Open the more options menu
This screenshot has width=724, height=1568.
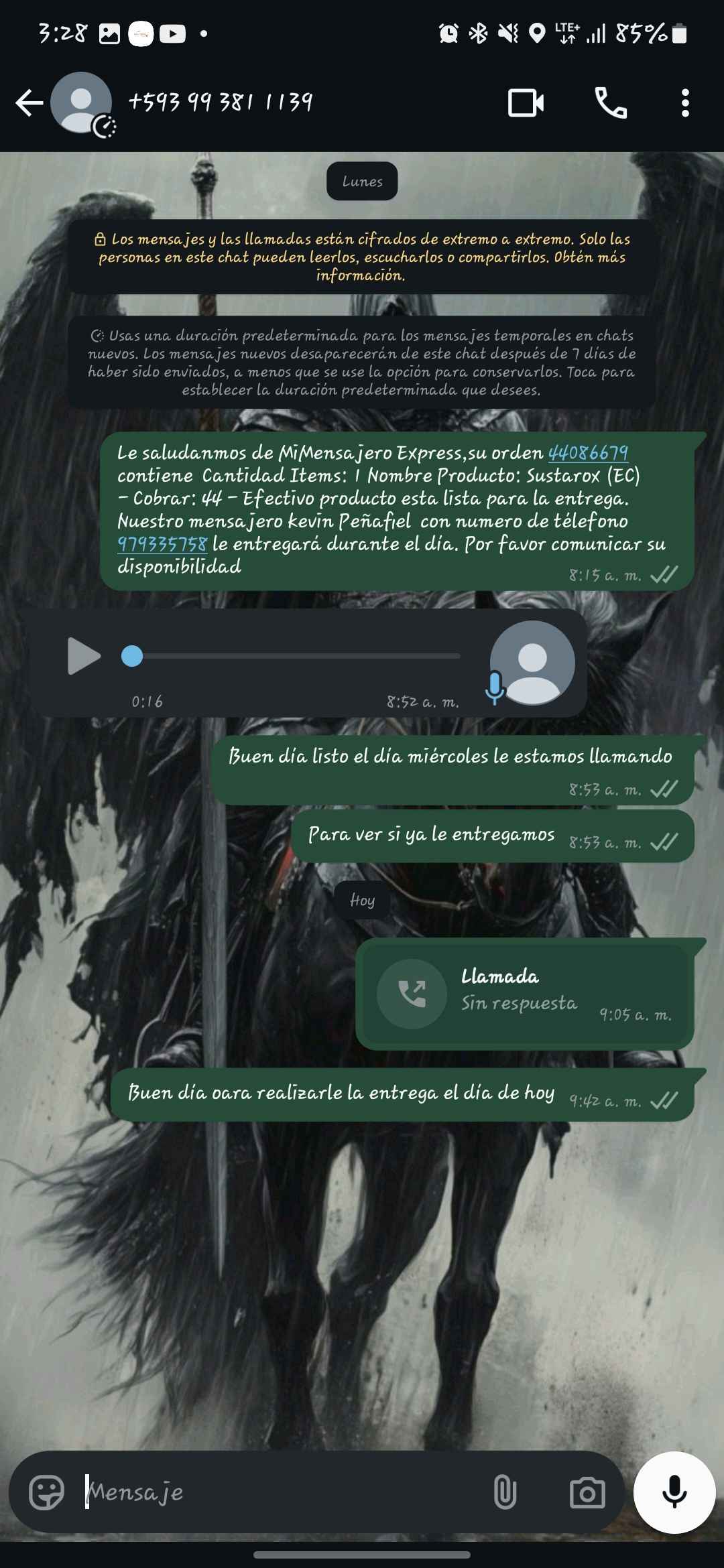tap(684, 103)
